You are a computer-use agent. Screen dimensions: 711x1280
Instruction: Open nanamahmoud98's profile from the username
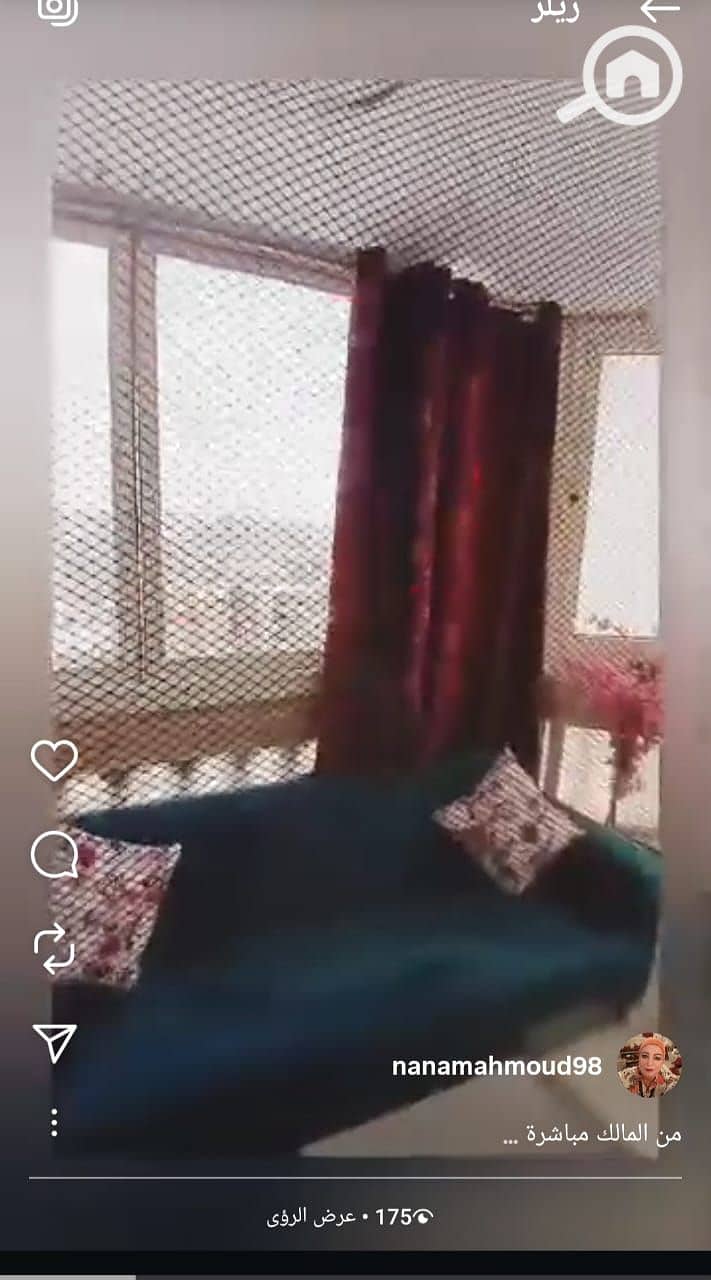pos(497,1066)
